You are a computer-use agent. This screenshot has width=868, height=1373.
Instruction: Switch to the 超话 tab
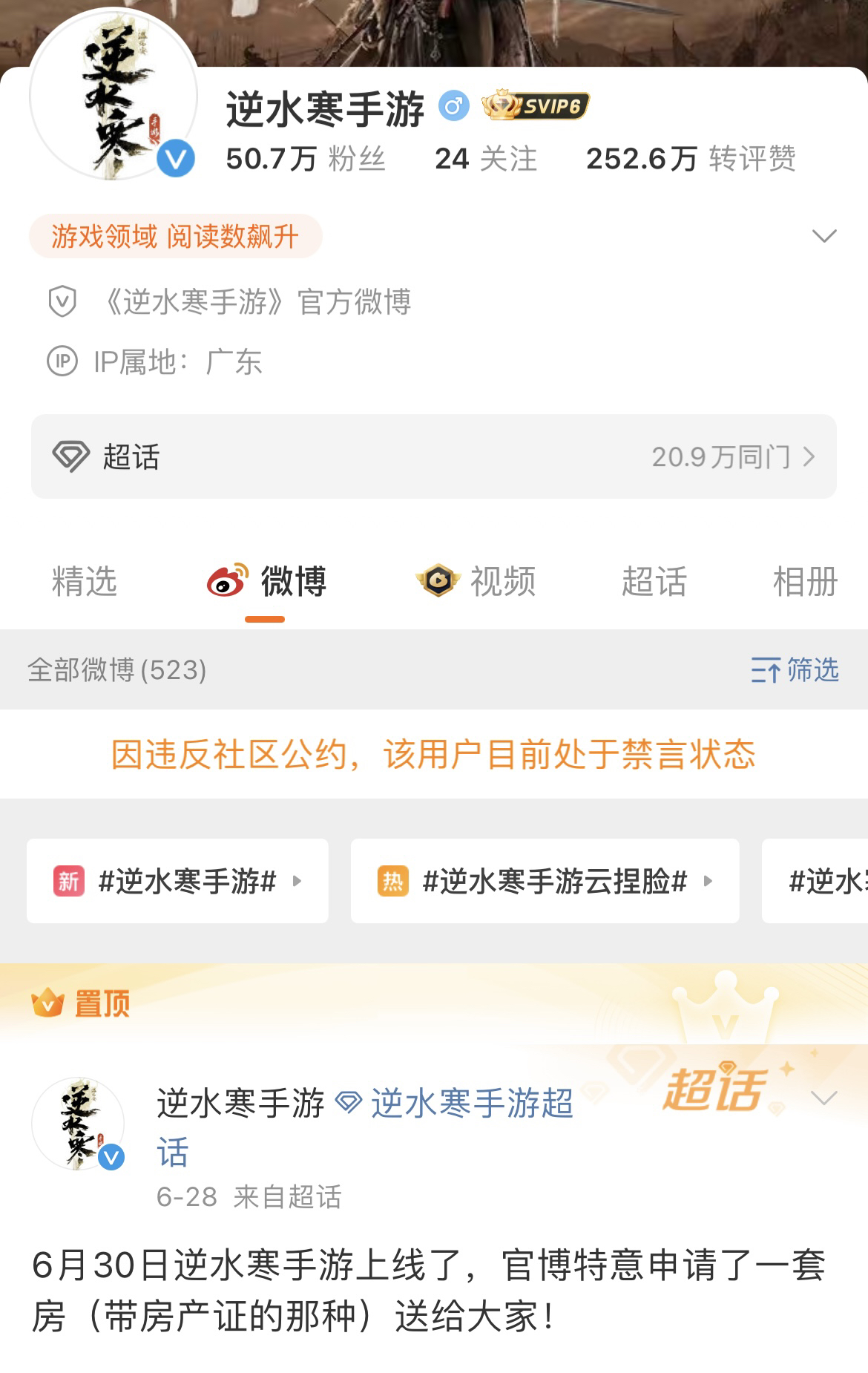tap(654, 581)
